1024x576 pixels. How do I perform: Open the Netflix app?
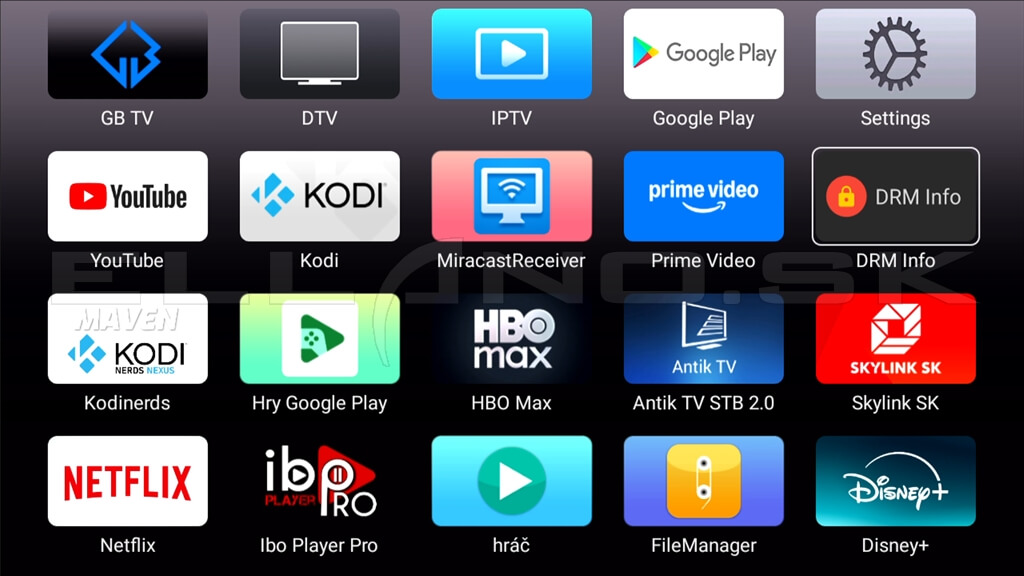point(127,481)
